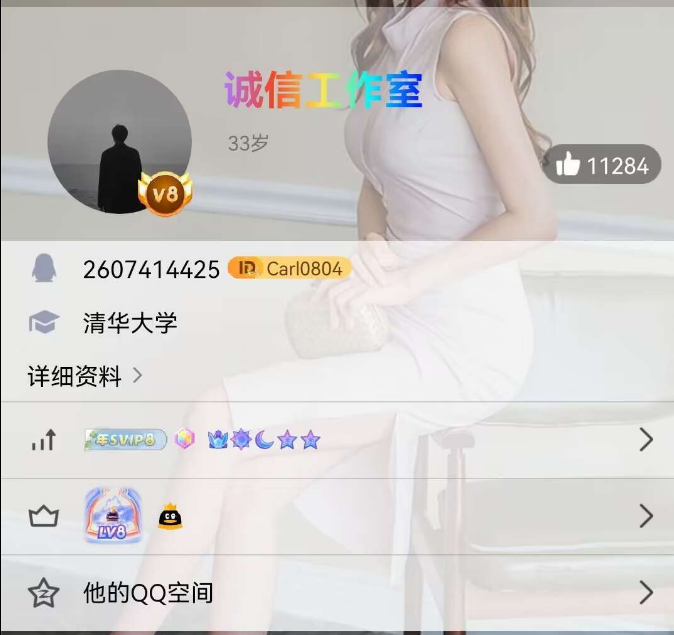Like the profile with the thumbs-up button

(601, 165)
